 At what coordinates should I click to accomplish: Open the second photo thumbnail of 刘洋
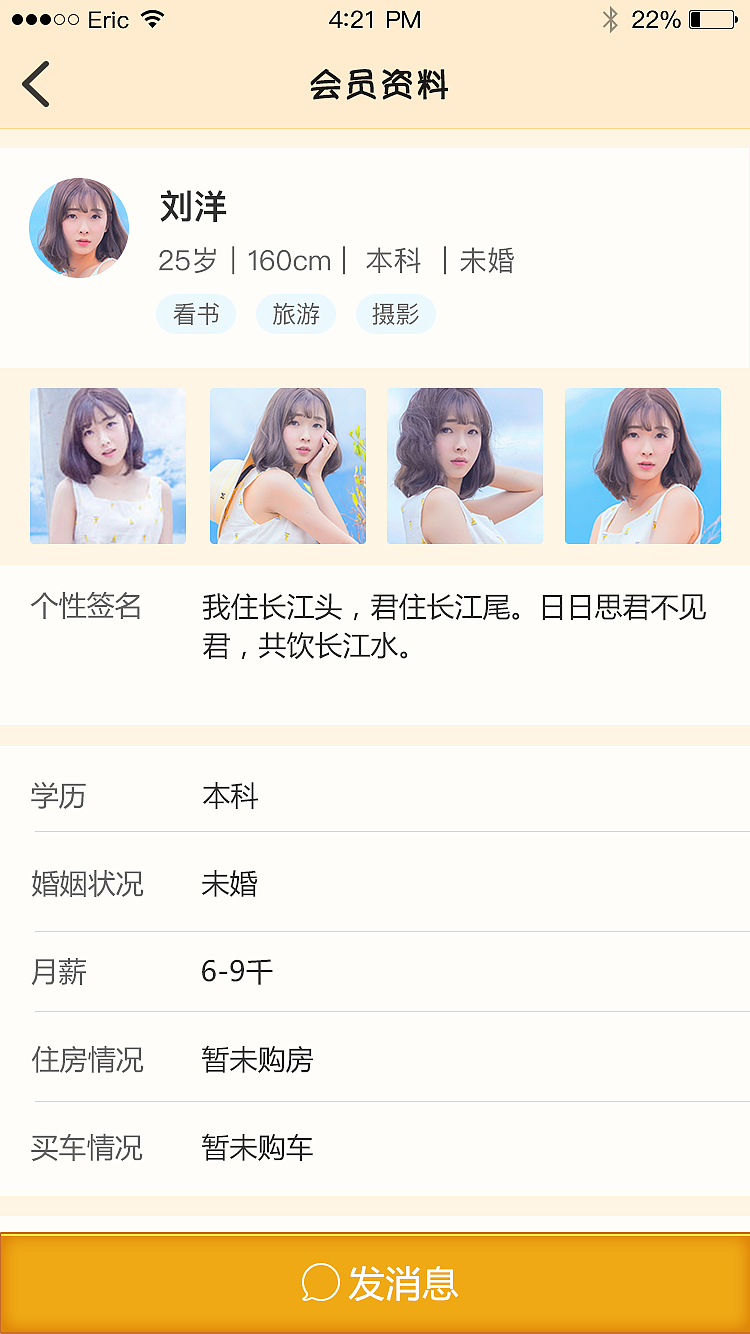pos(287,465)
